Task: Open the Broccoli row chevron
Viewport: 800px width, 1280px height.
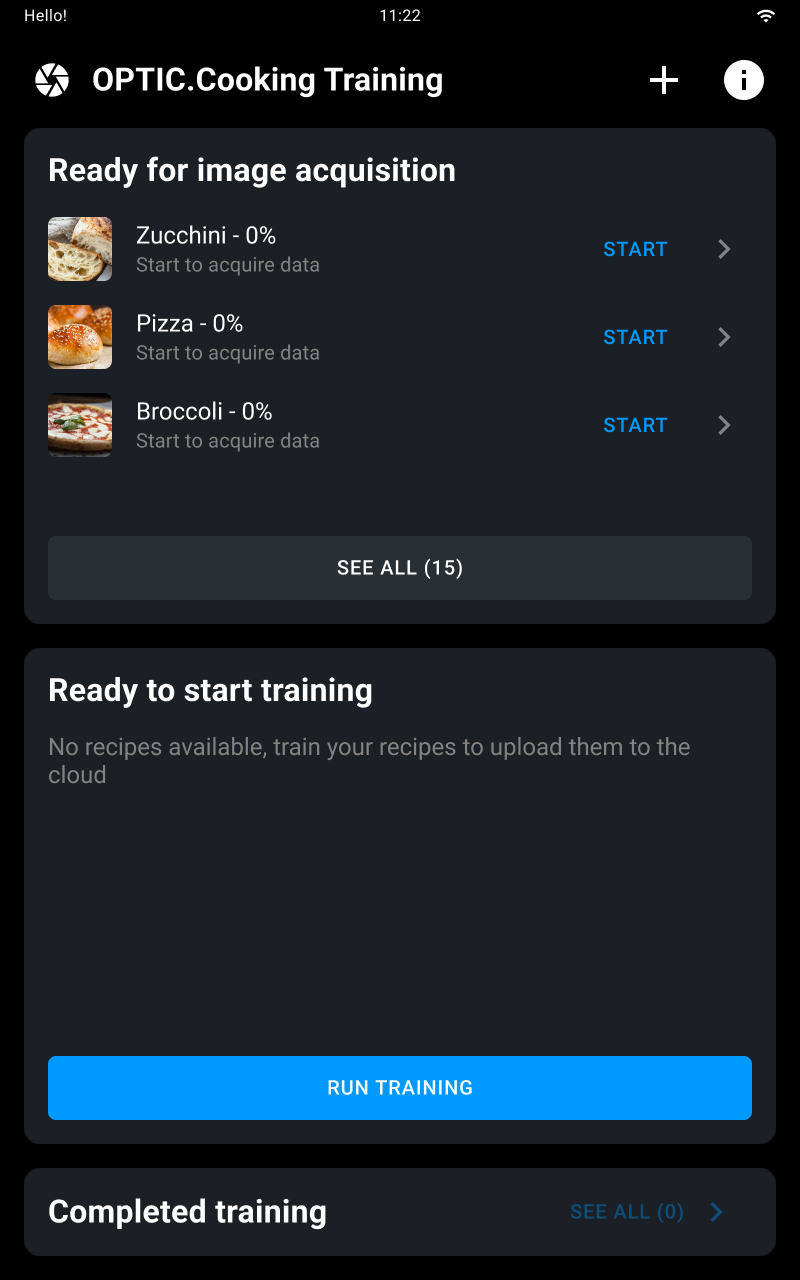Action: 725,425
